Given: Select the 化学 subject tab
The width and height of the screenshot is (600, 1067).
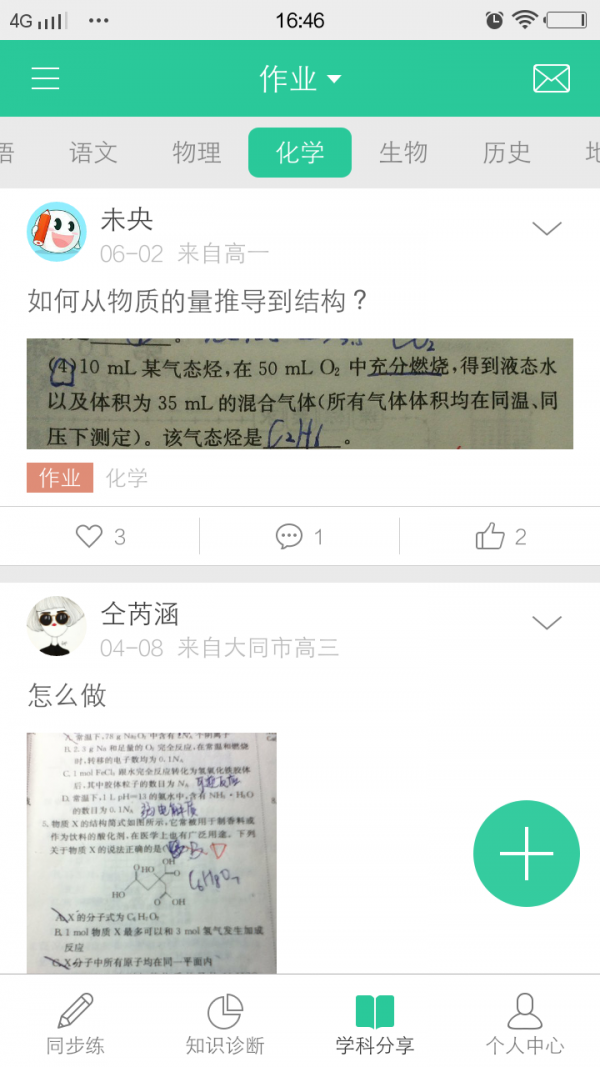Looking at the screenshot, I should [300, 153].
